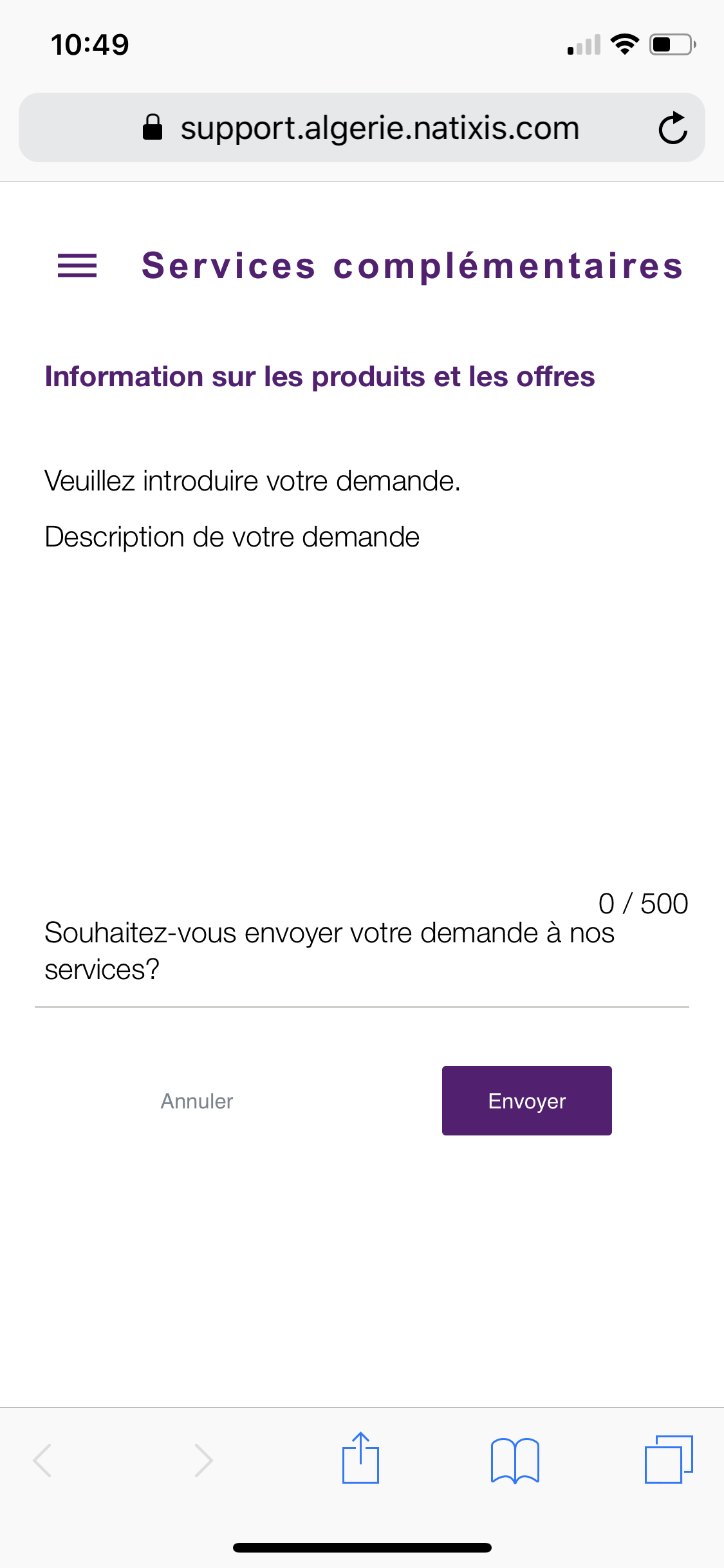
Task: Cancel the request with Annuler
Action: tap(197, 1101)
